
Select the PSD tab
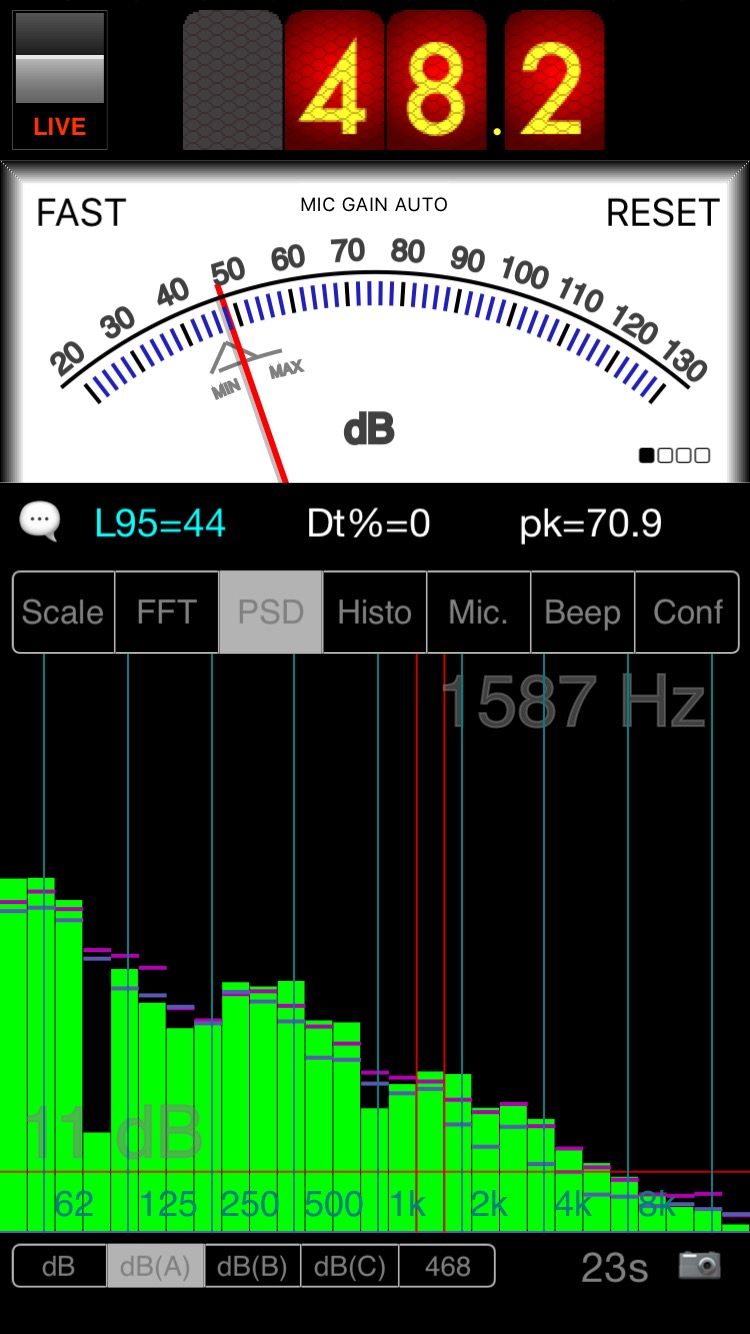coord(271,612)
